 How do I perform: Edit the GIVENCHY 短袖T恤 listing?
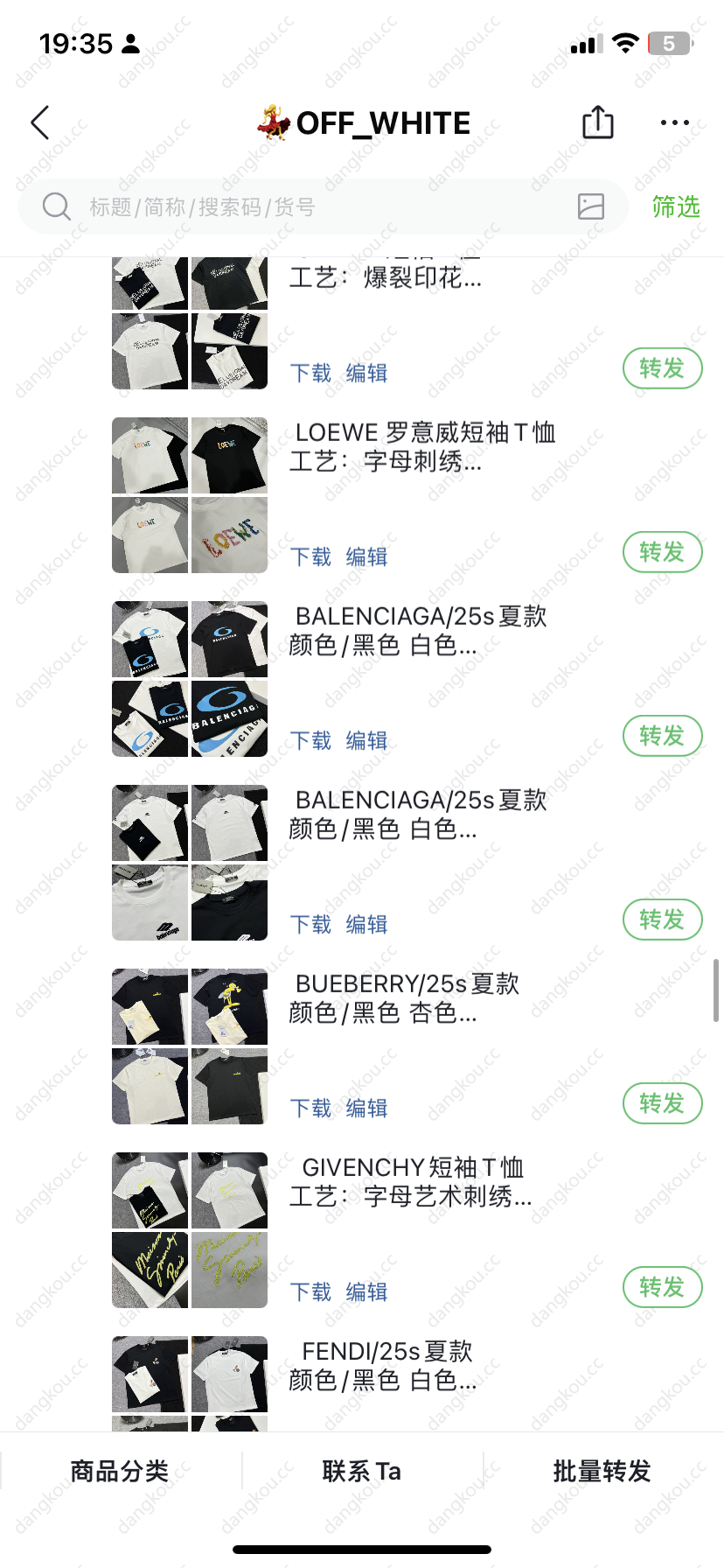click(x=366, y=1292)
